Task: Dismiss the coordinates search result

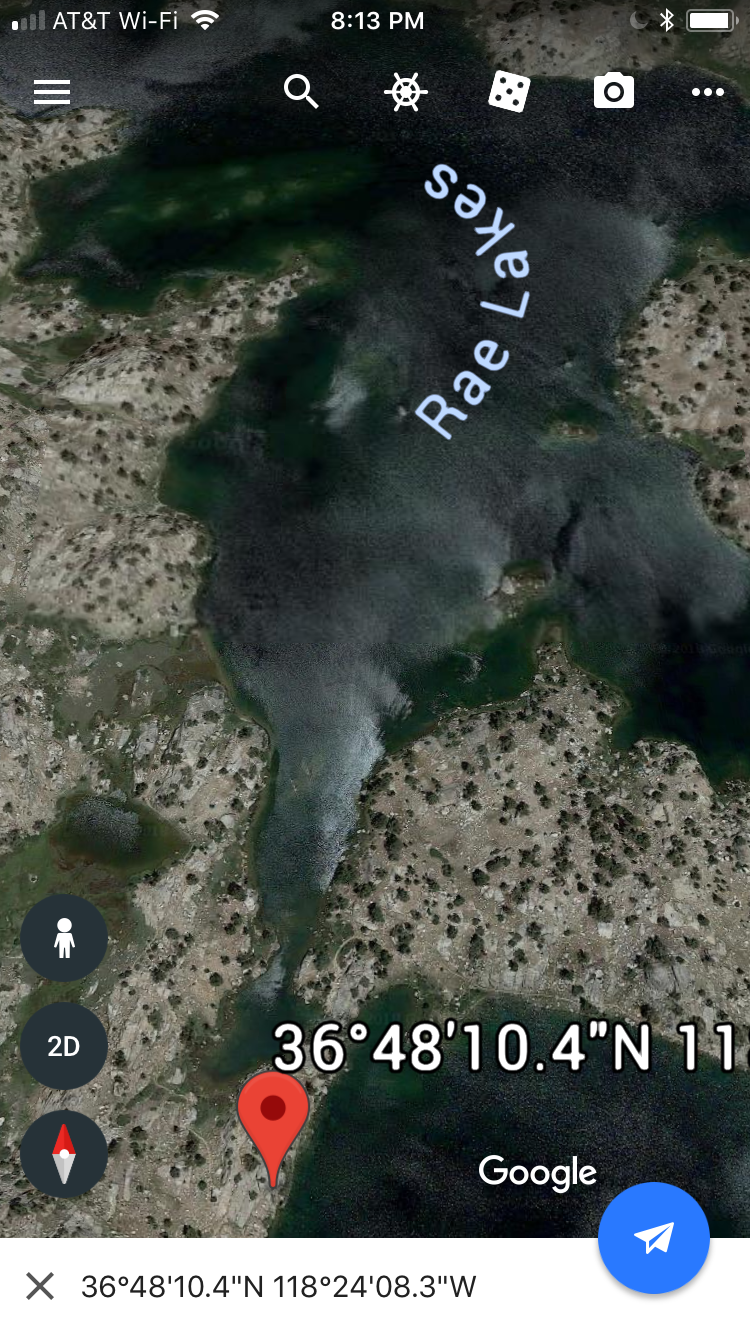Action: click(x=40, y=1286)
